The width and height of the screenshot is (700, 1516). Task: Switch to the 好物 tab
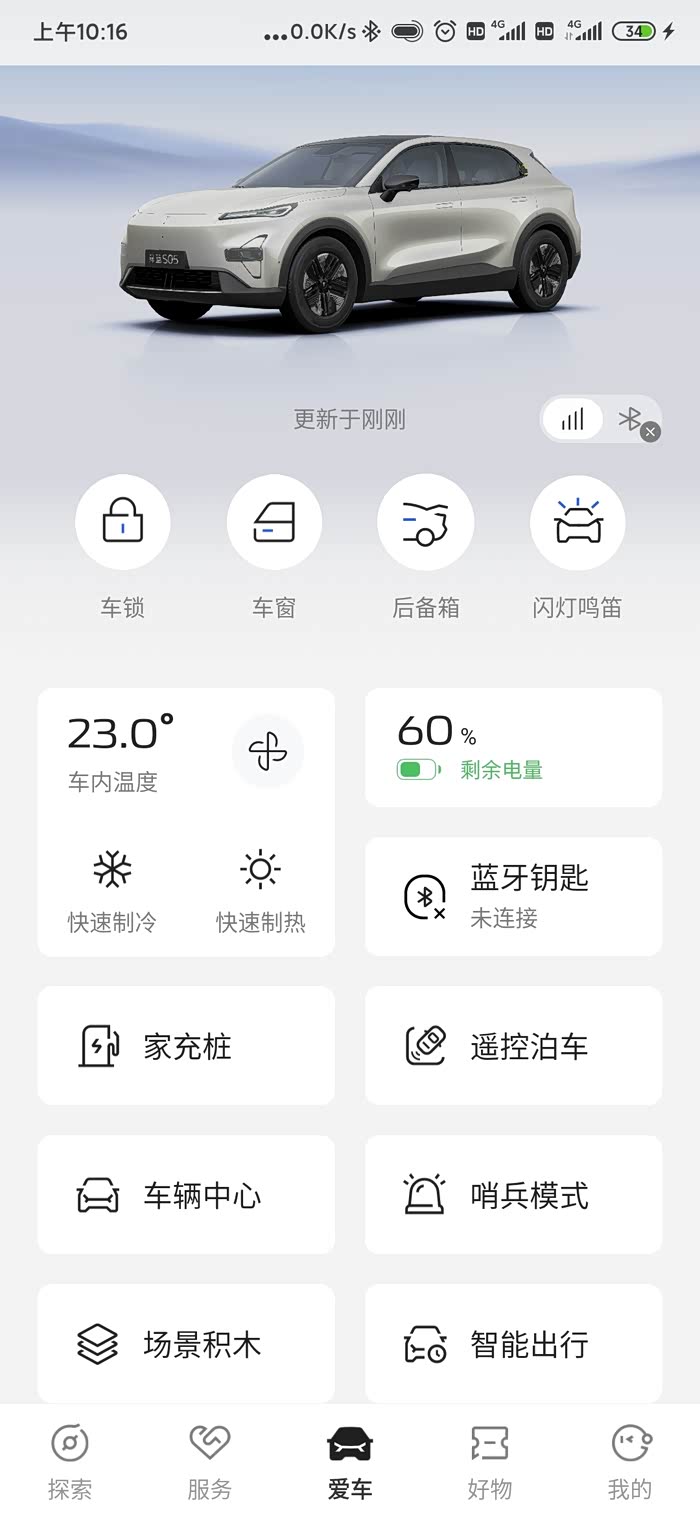coord(490,1462)
